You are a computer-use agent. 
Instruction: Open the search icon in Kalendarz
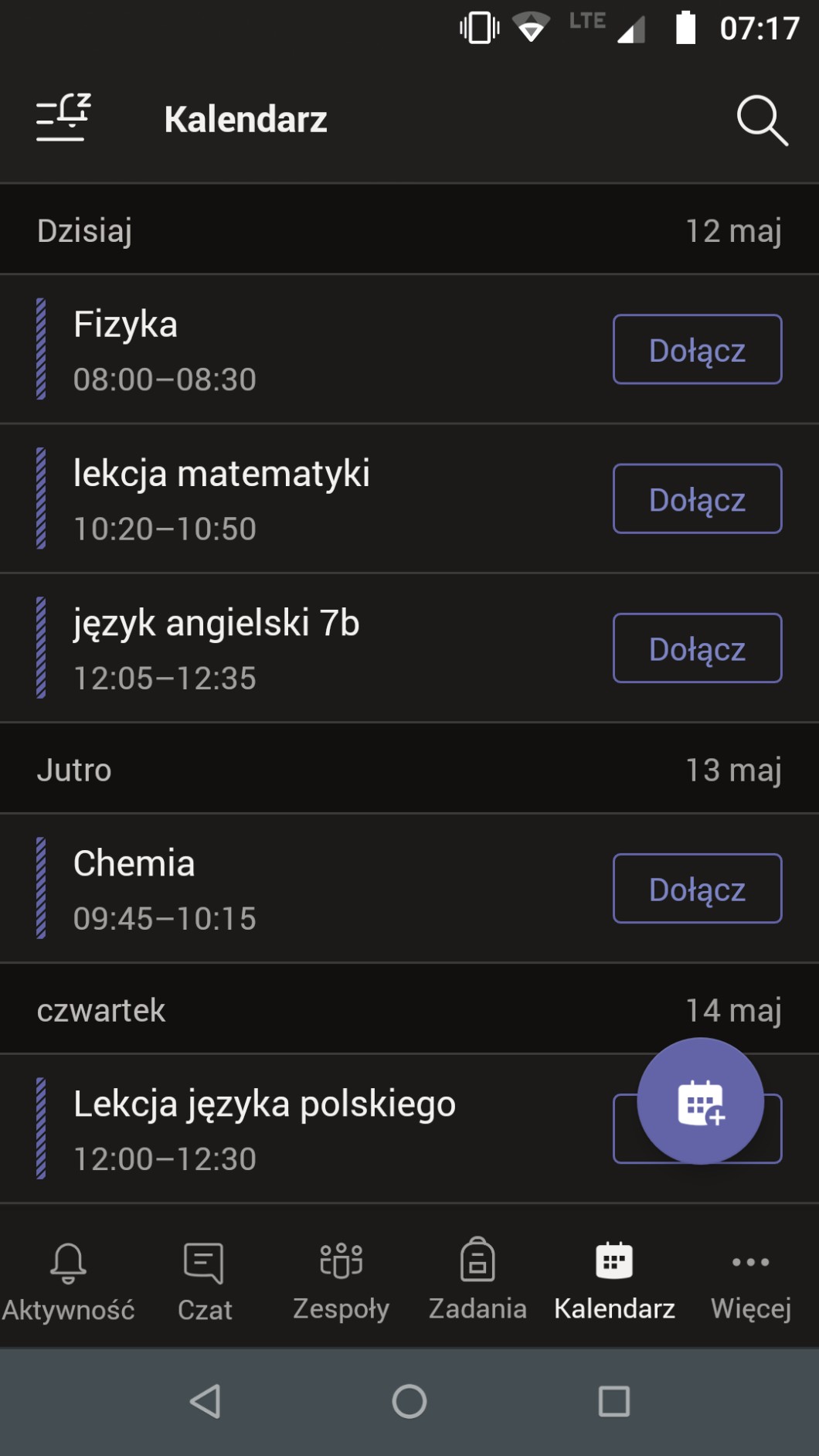[762, 121]
